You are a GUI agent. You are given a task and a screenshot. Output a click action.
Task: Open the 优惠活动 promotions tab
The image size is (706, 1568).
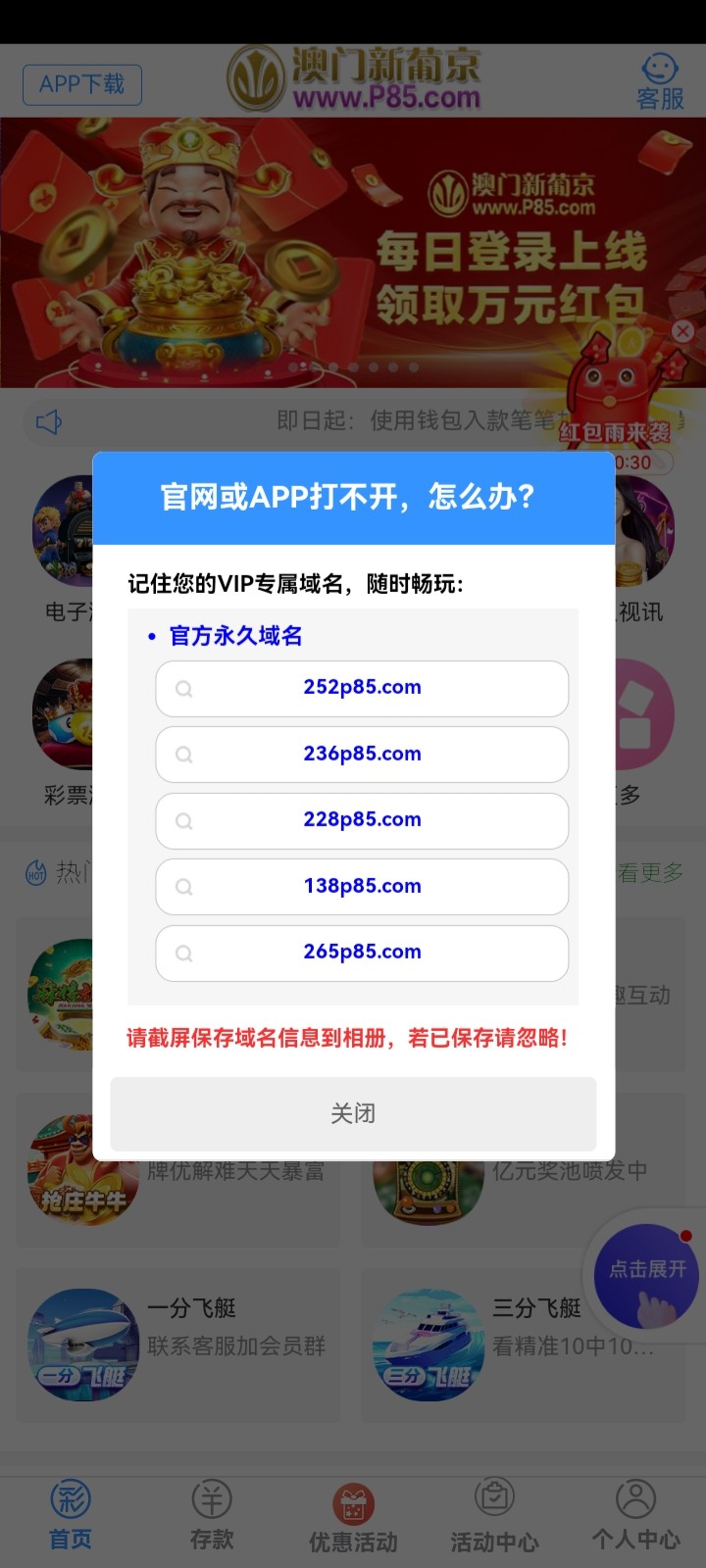pyautogui.click(x=353, y=1517)
